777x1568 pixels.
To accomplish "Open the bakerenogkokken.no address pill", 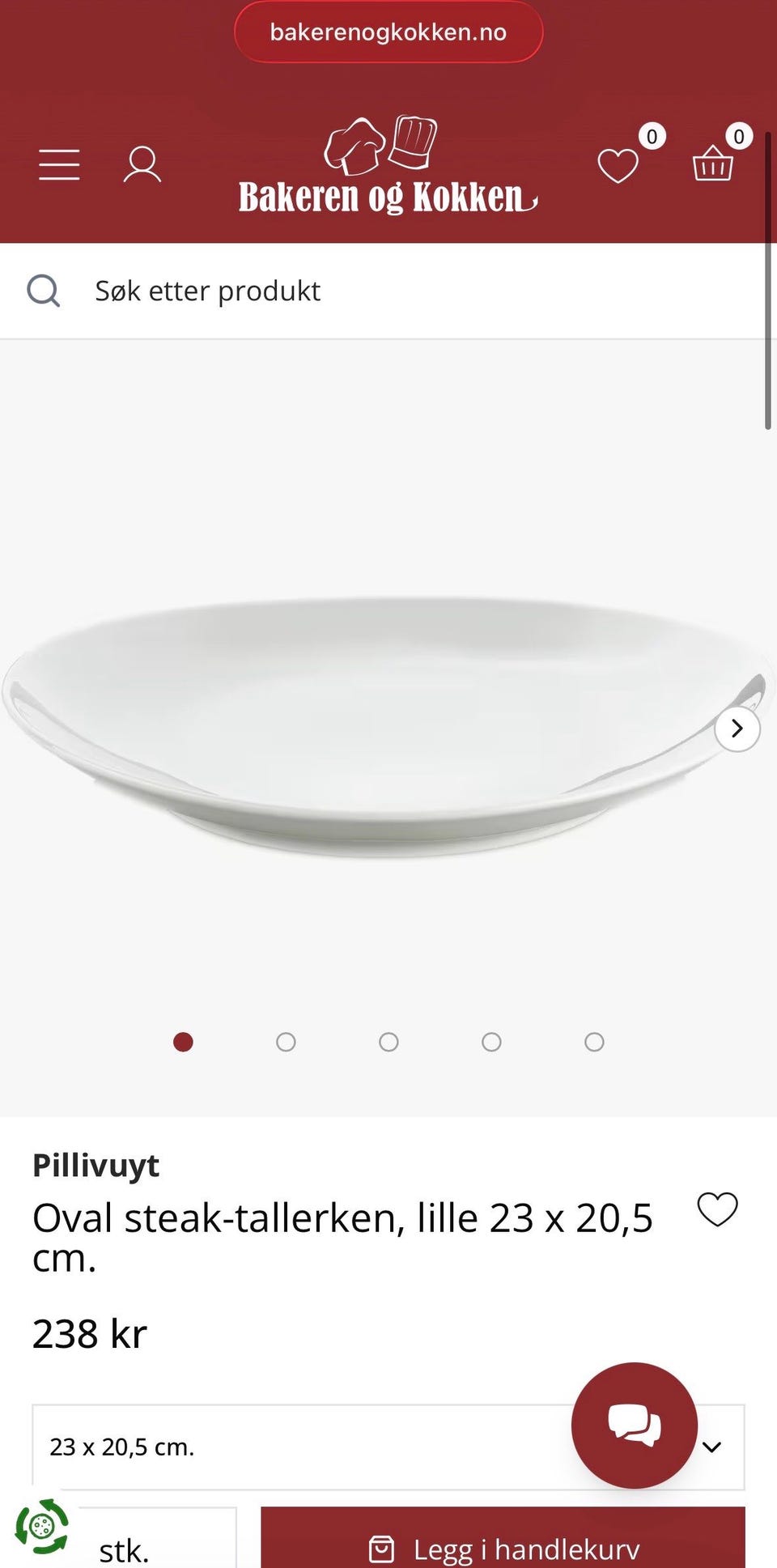I will pos(388,32).
